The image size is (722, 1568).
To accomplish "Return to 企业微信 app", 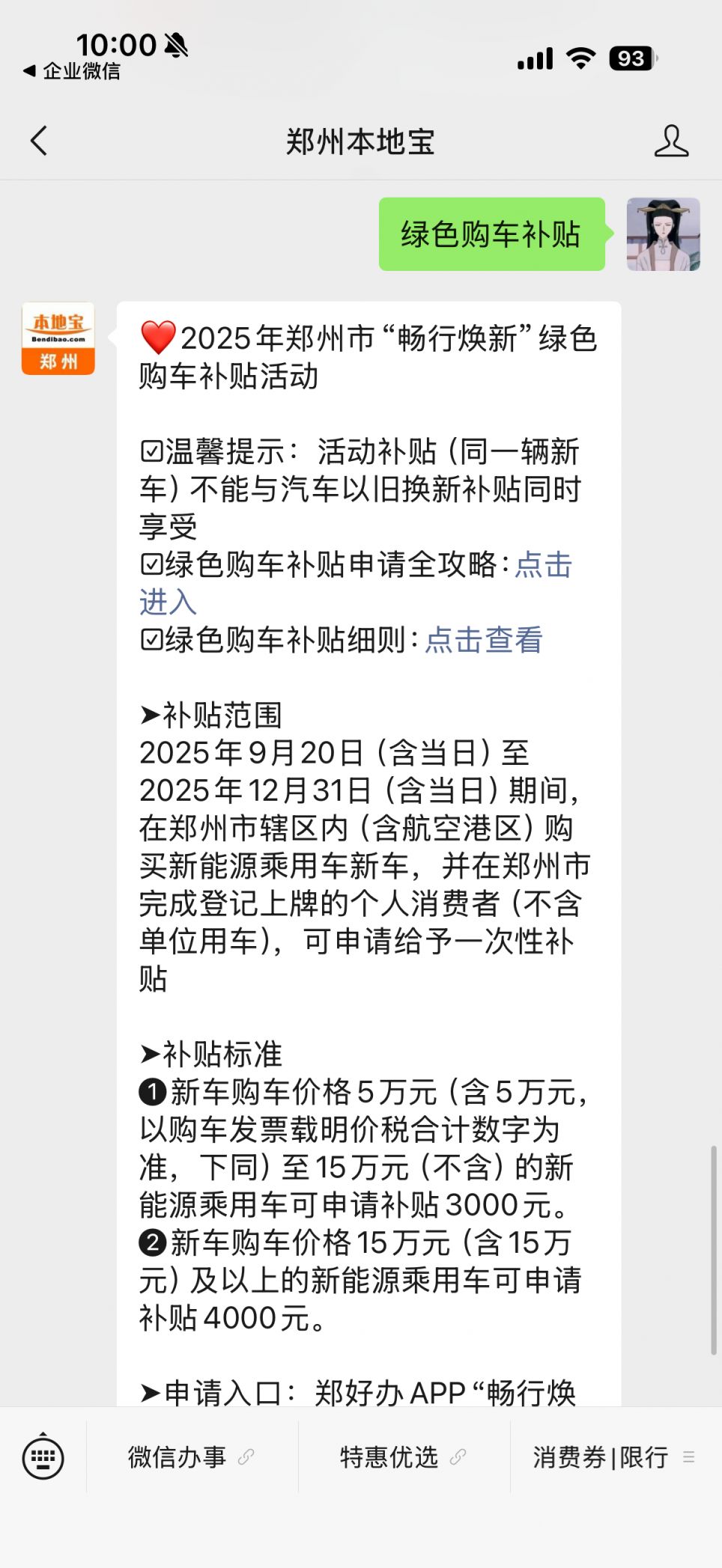I will coord(72,71).
